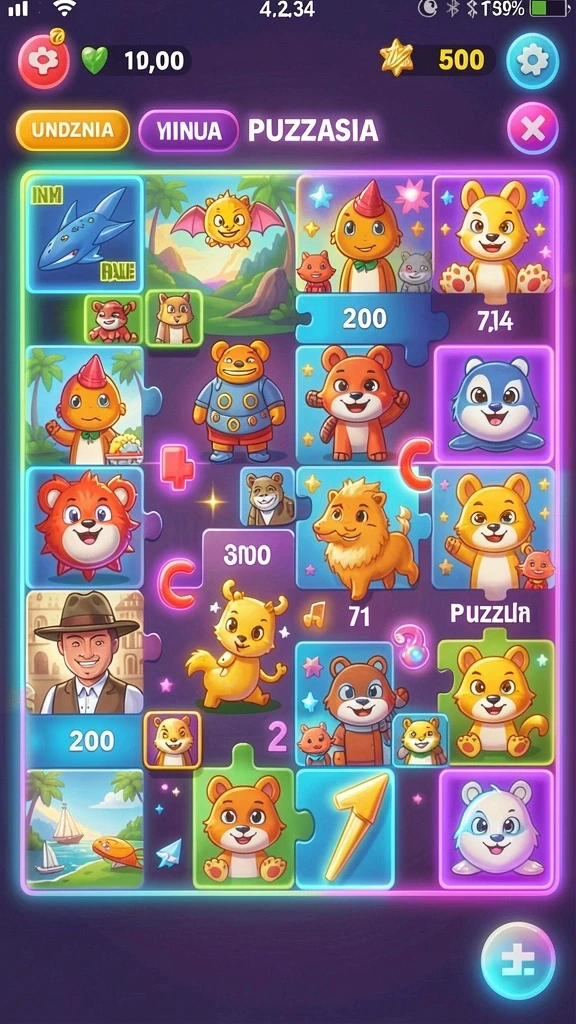
Task: Open the red spiky lion tile
Action: point(85,526)
